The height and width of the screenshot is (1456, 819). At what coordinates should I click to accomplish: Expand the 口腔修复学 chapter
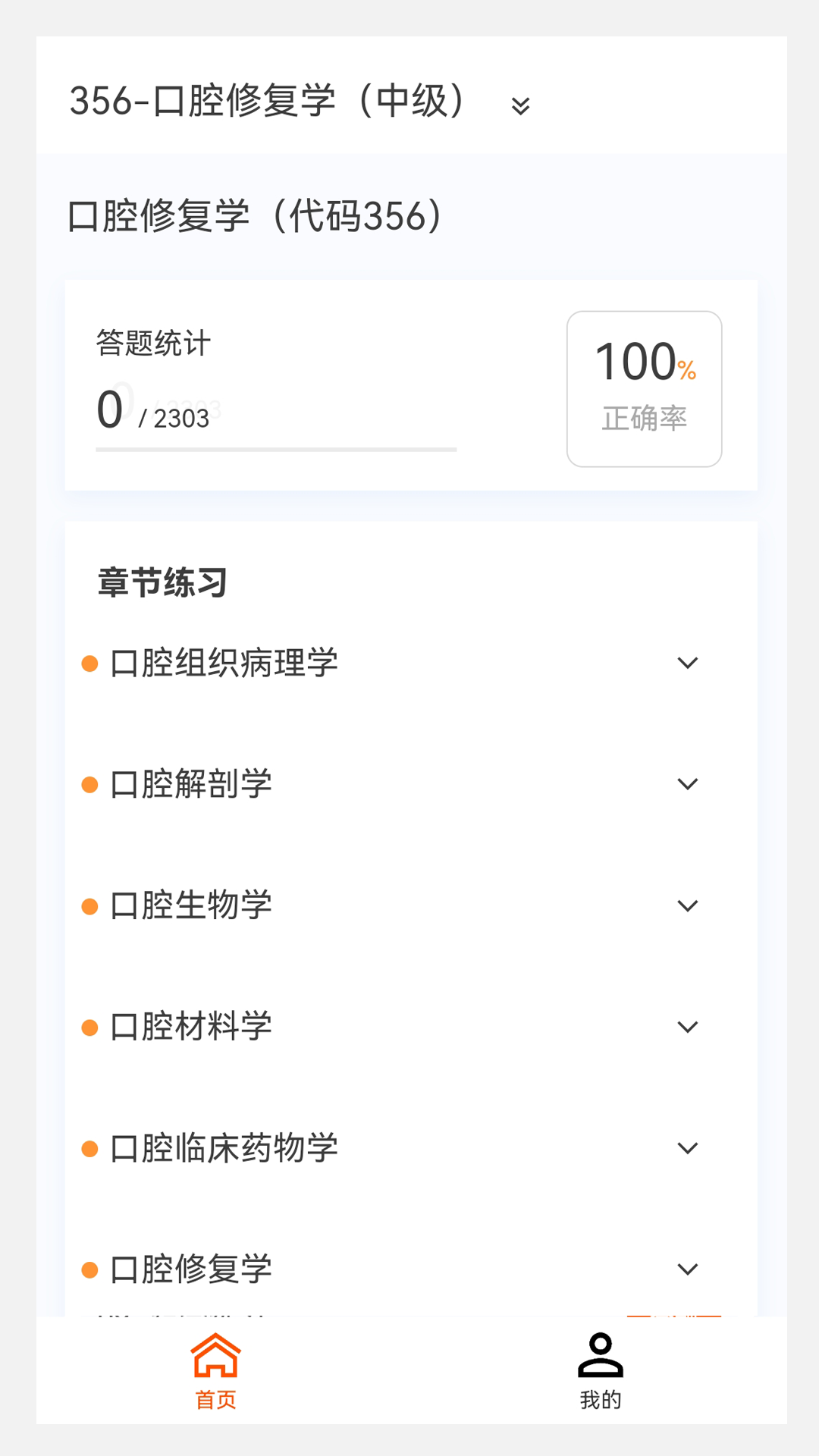(x=411, y=1269)
